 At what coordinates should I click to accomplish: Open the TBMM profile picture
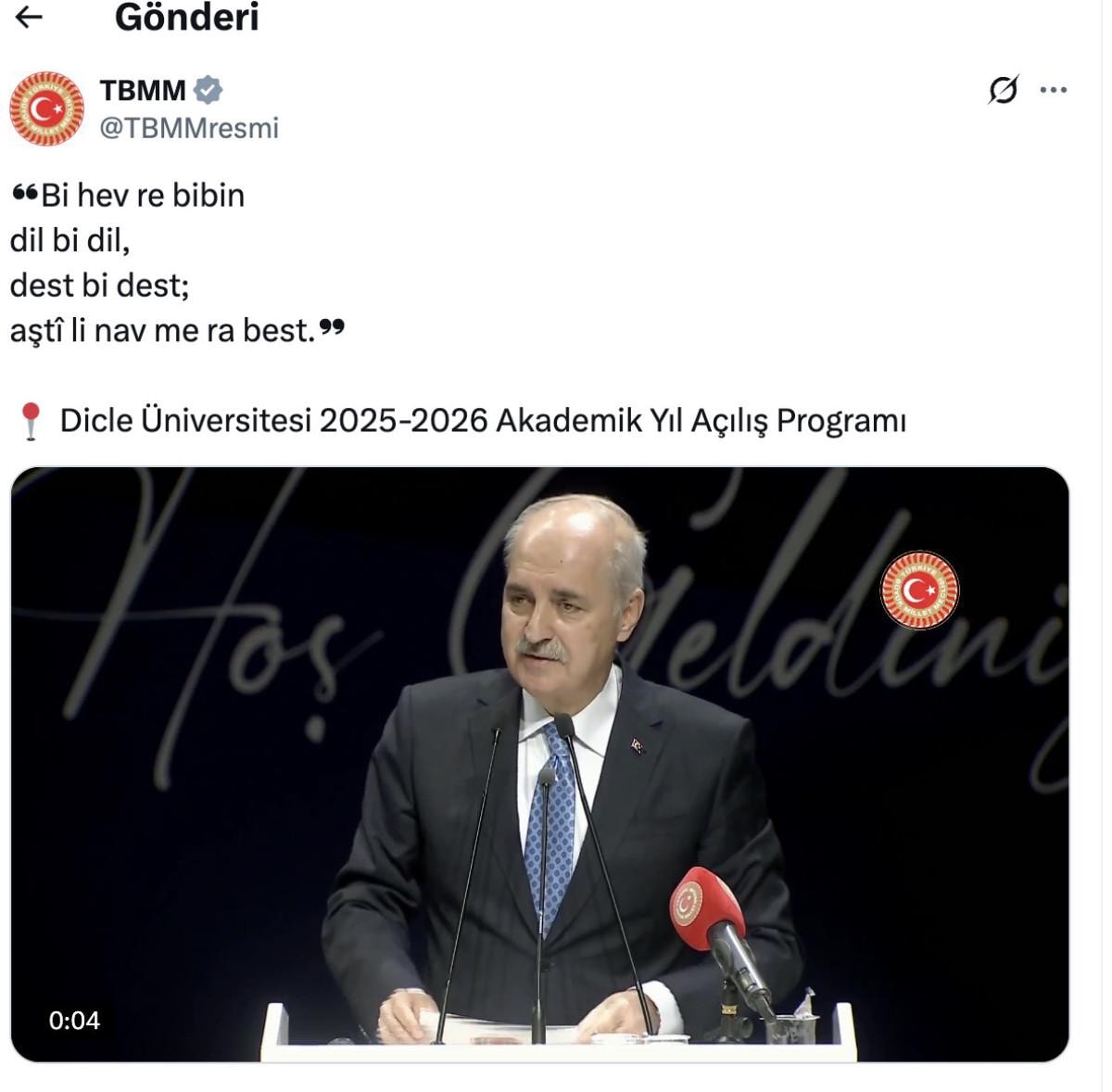click(46, 108)
